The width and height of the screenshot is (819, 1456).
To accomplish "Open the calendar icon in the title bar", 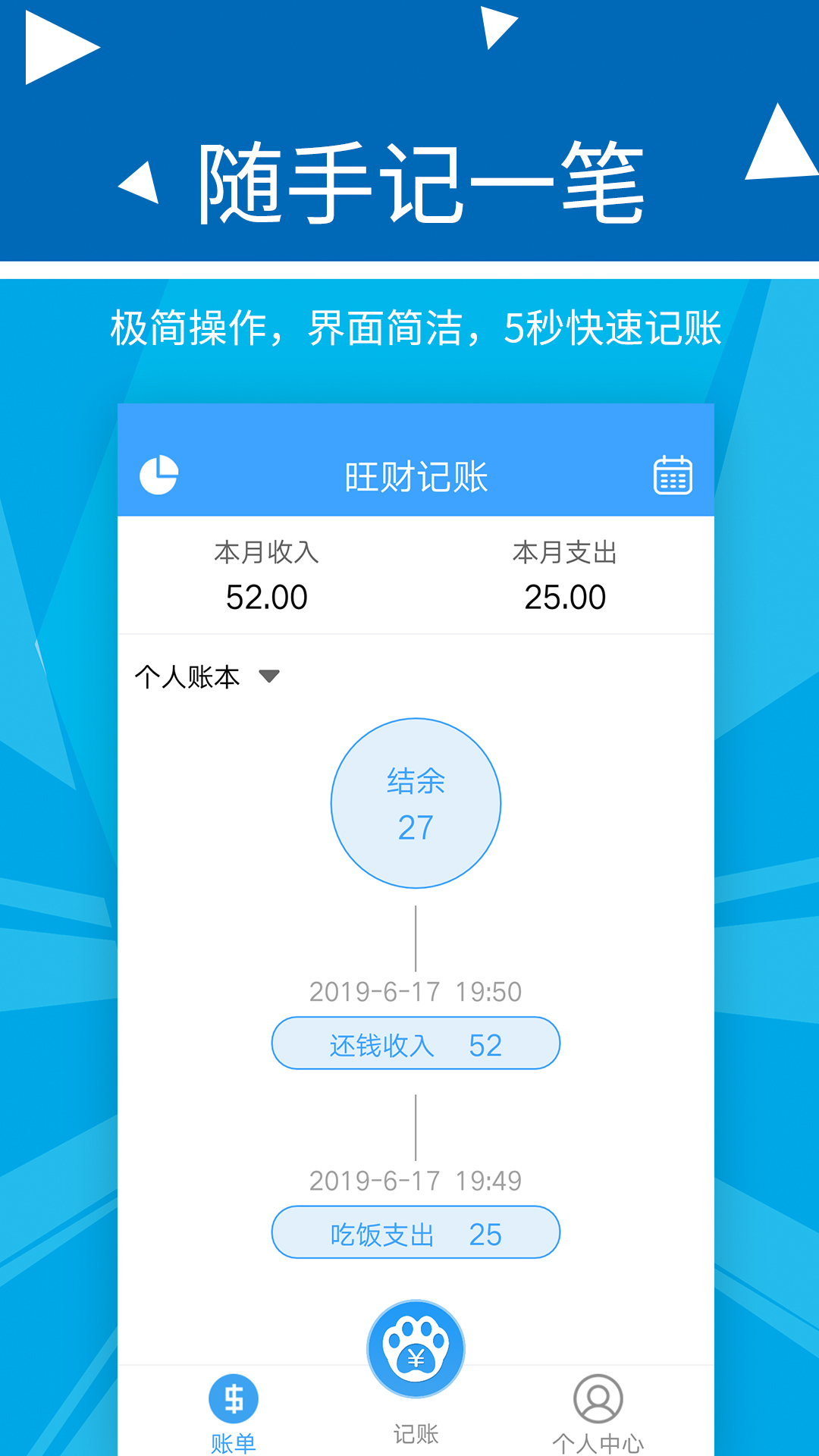I will click(673, 475).
